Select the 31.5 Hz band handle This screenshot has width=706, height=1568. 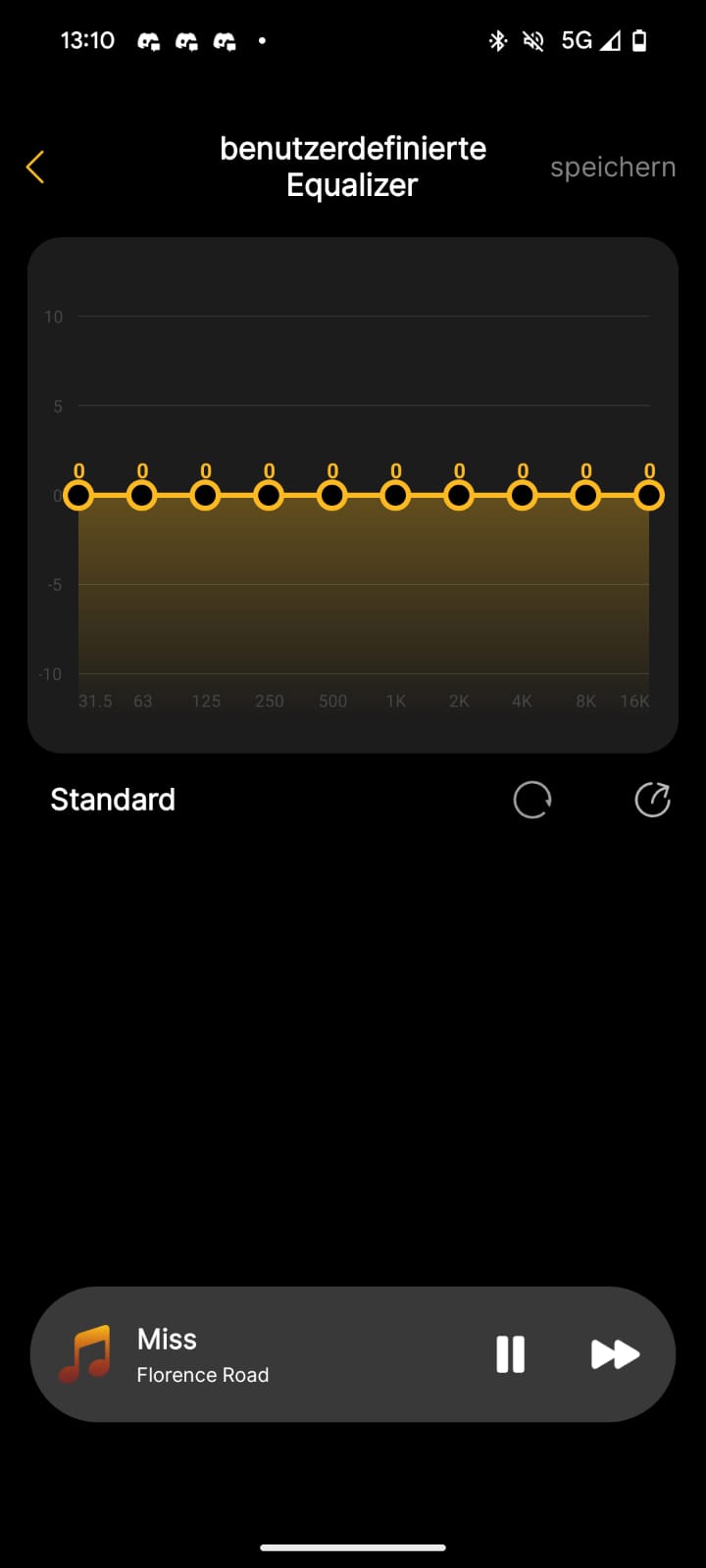click(x=78, y=496)
